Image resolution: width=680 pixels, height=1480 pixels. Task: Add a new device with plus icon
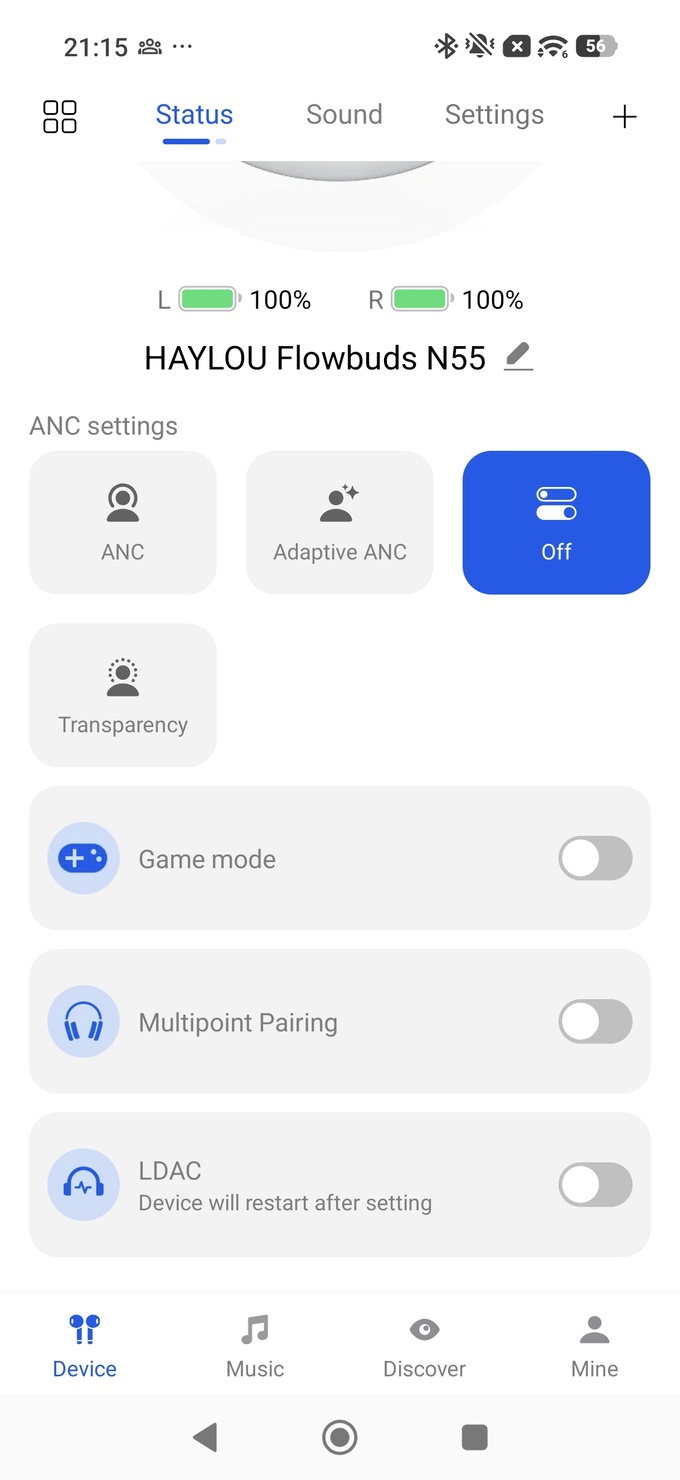(624, 117)
